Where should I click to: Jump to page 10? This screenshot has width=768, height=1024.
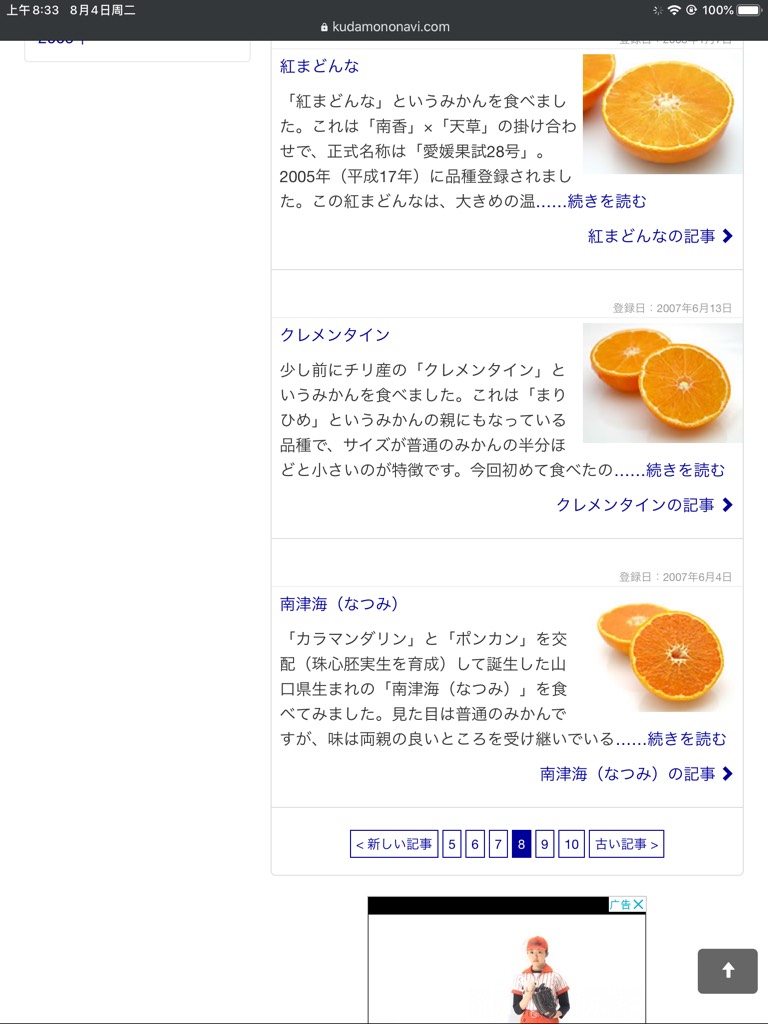coord(571,844)
